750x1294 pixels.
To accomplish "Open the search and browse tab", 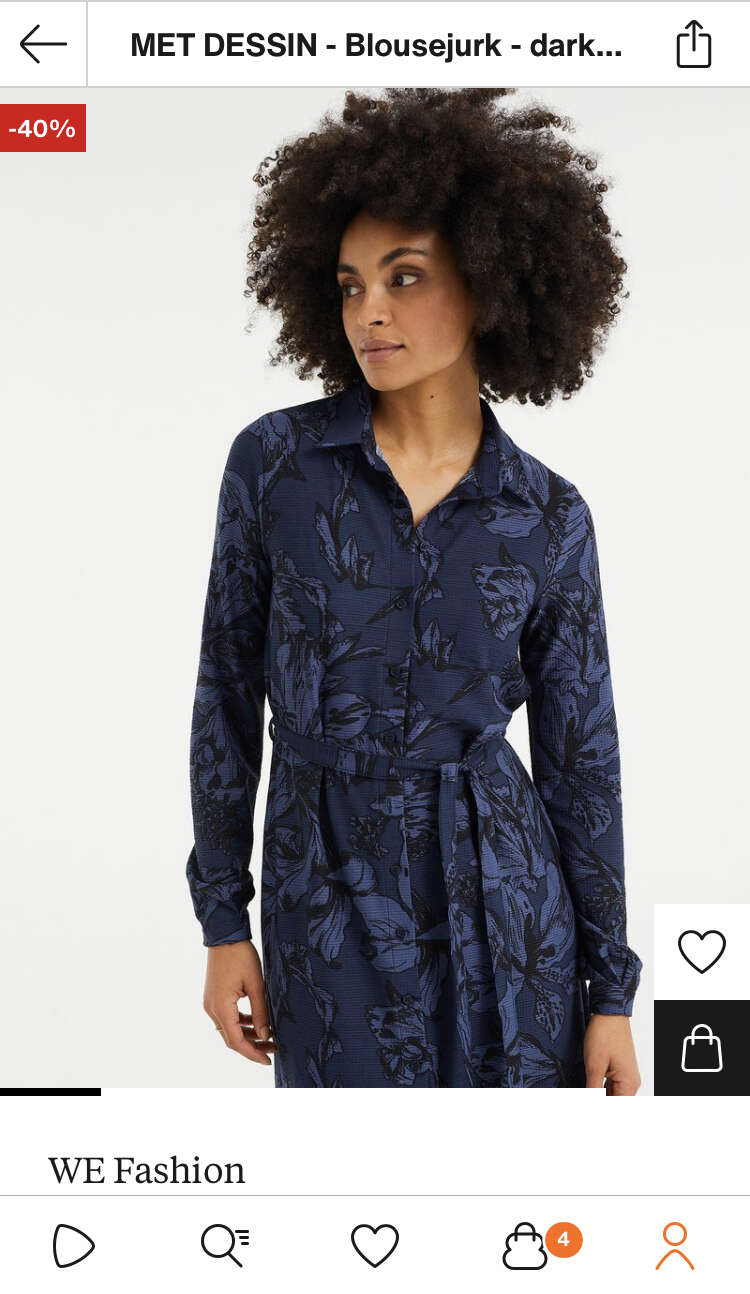I will (x=225, y=1246).
